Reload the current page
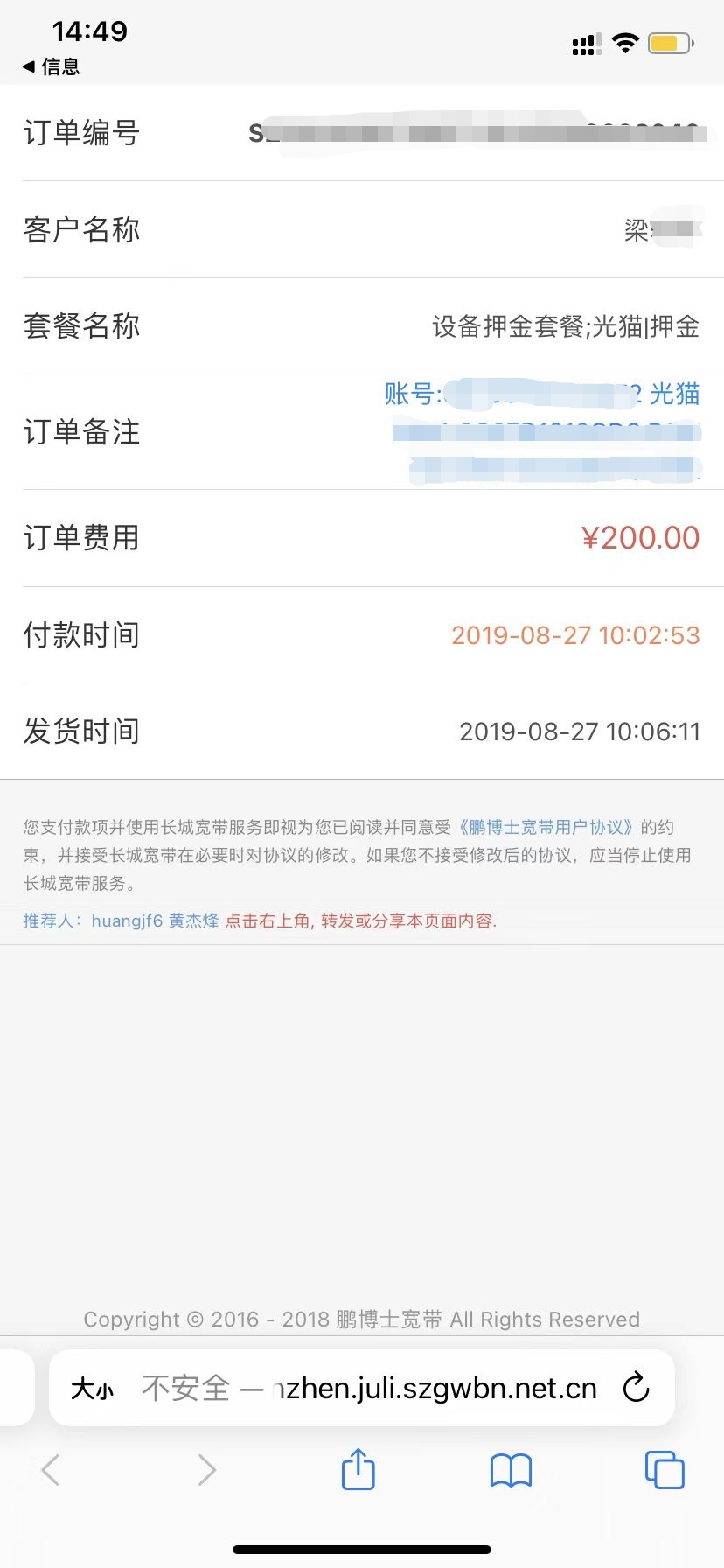 click(636, 1388)
